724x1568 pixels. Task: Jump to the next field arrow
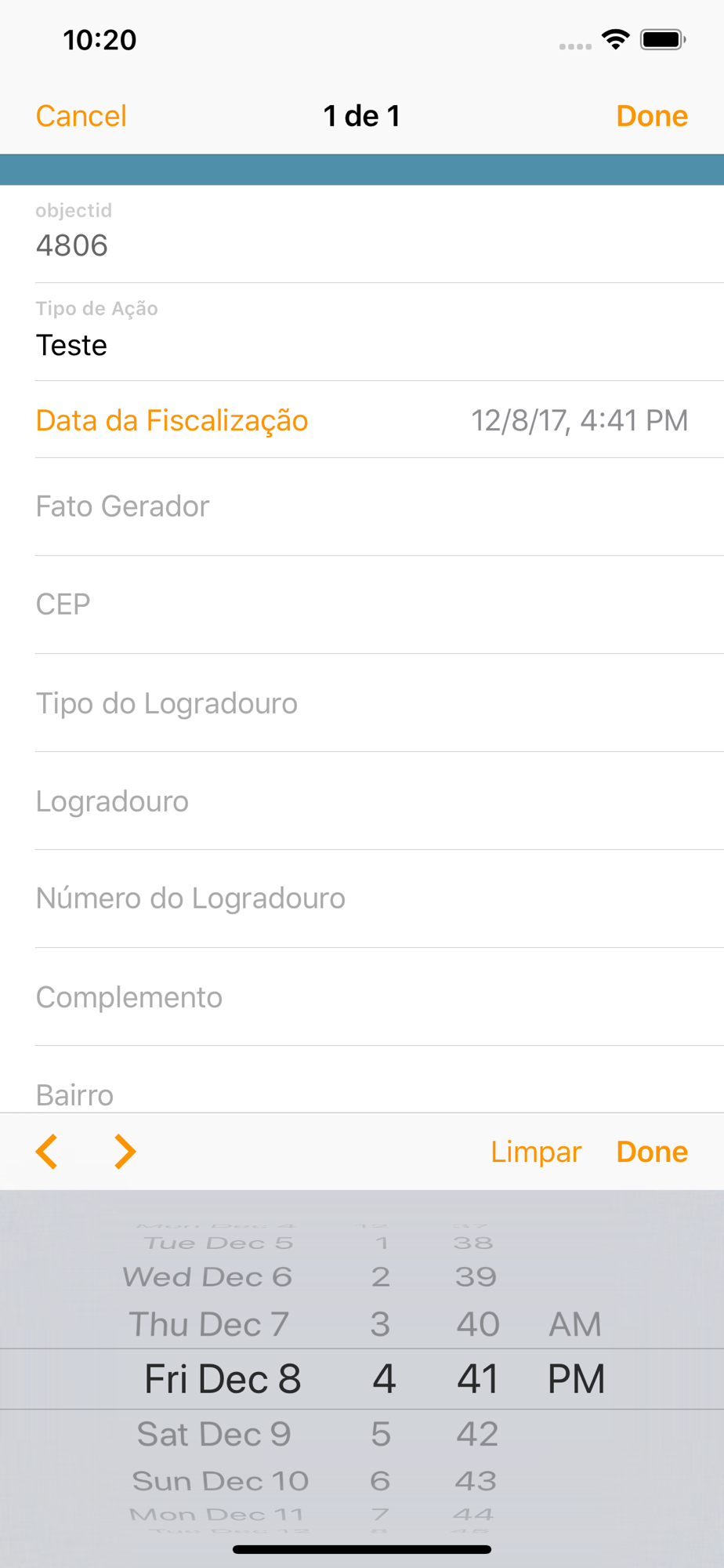[x=125, y=1152]
